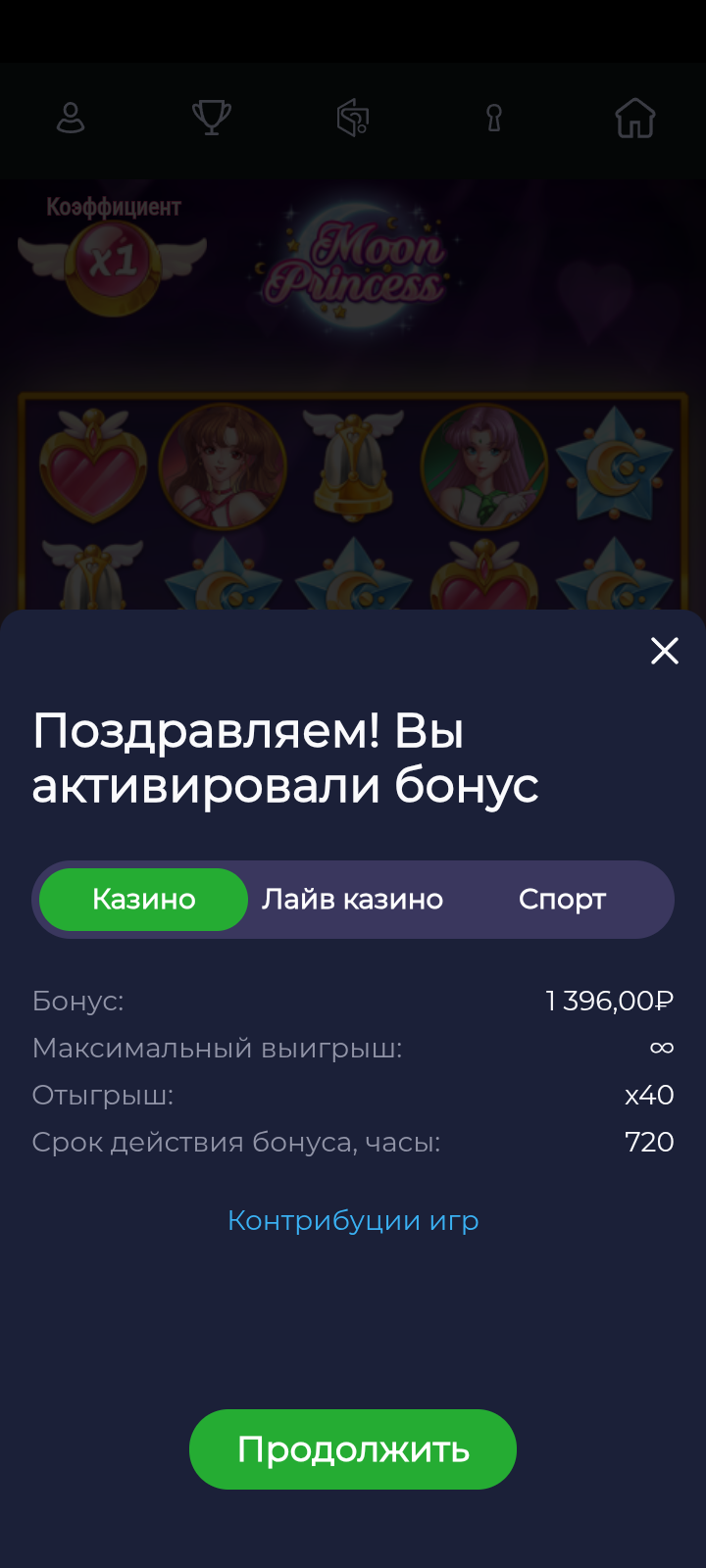
Task: Switch to the Спорт tab
Action: (x=562, y=900)
